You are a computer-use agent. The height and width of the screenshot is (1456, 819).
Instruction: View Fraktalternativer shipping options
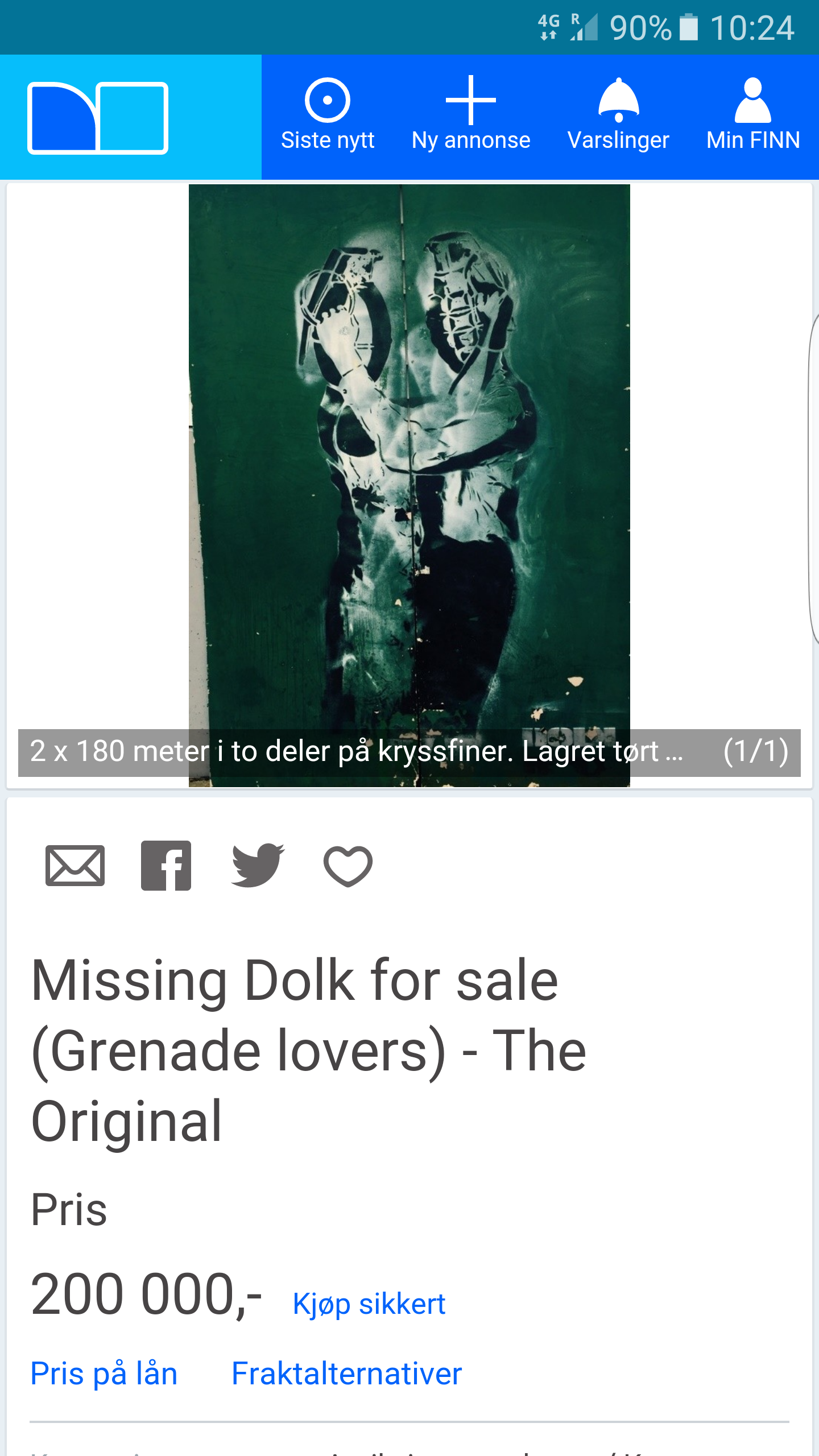(x=346, y=1374)
